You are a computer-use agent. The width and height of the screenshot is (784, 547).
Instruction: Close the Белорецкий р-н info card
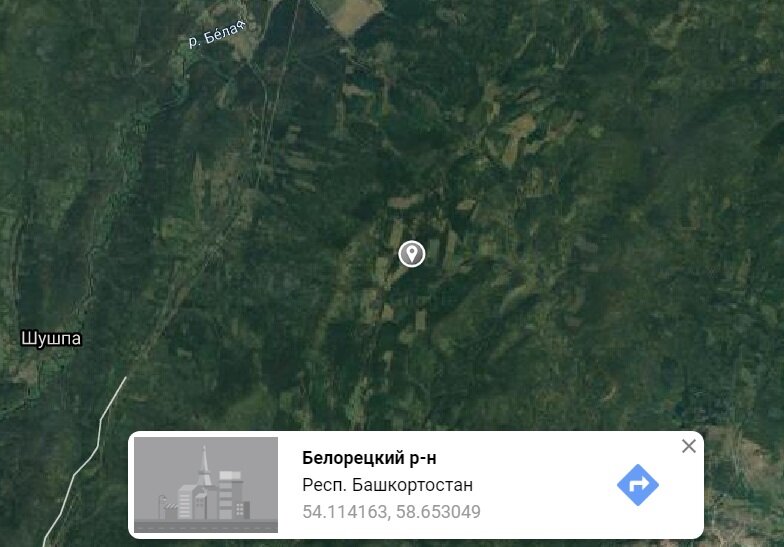688,446
